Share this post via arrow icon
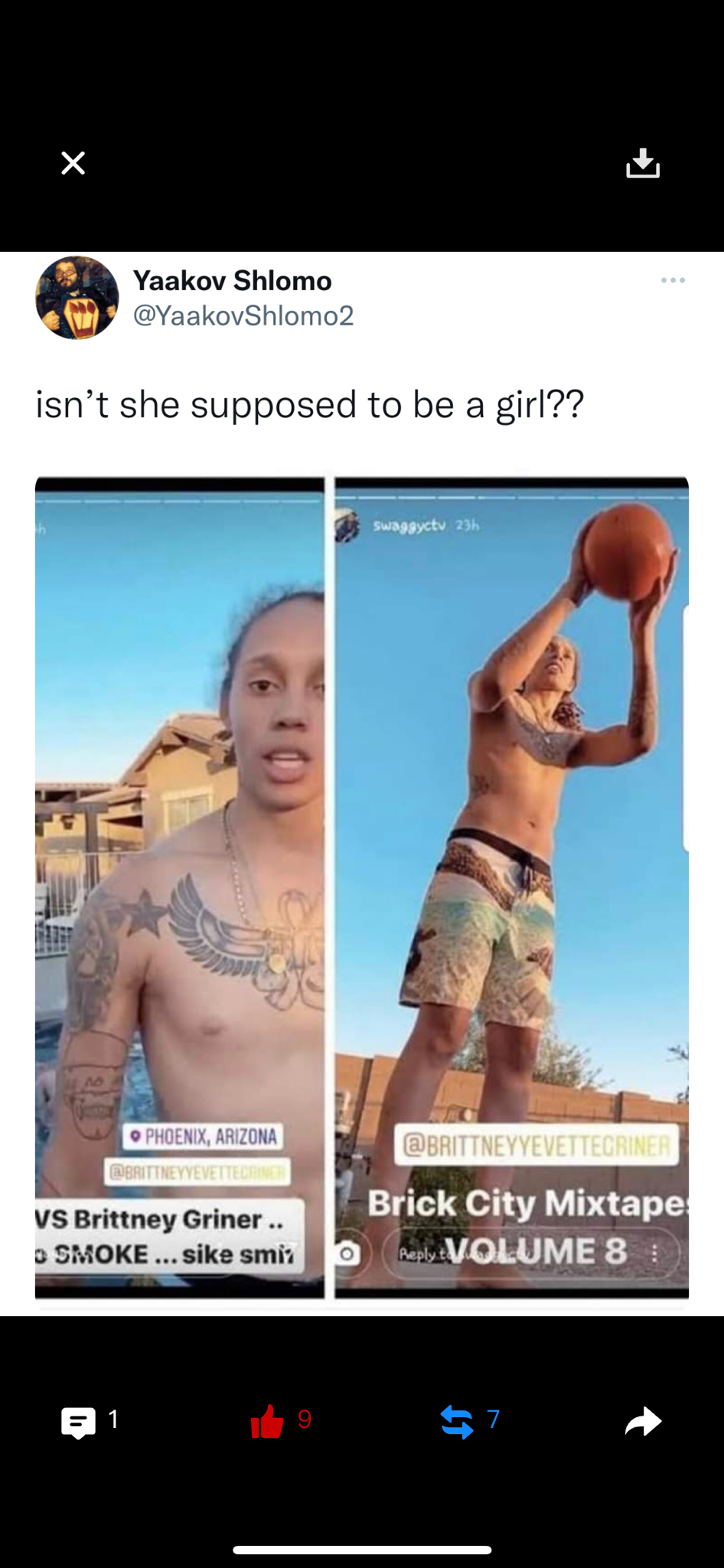Viewport: 724px width, 1568px height. (x=643, y=1423)
